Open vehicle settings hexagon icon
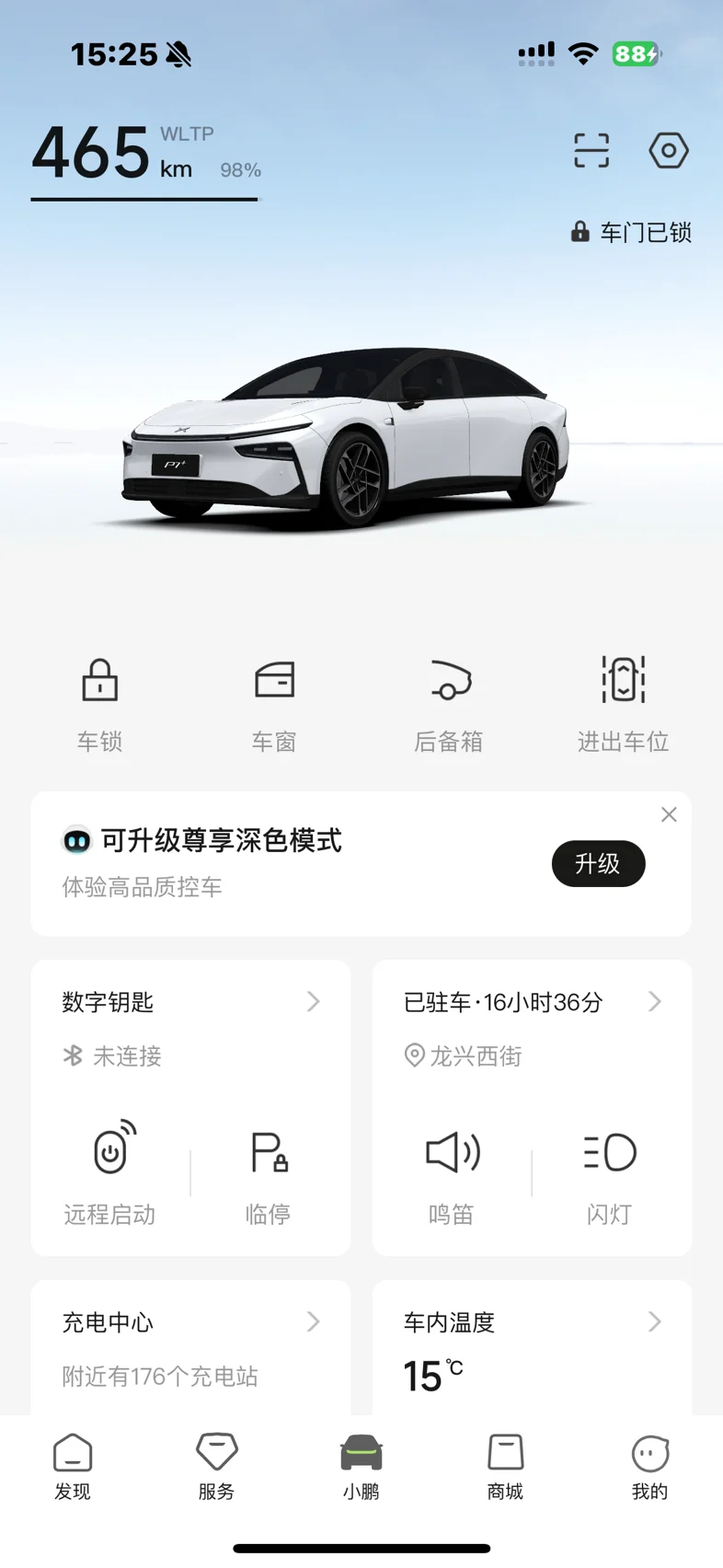The width and height of the screenshot is (723, 1568). pos(668,150)
